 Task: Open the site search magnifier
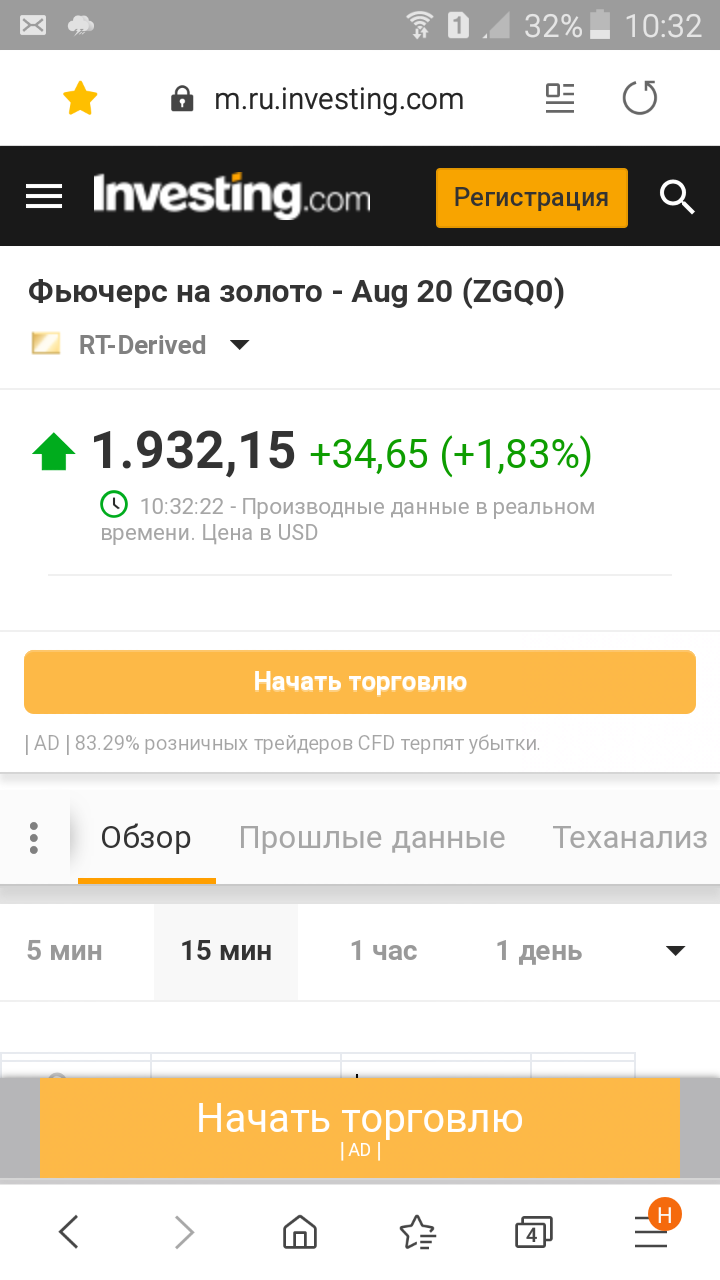(677, 197)
